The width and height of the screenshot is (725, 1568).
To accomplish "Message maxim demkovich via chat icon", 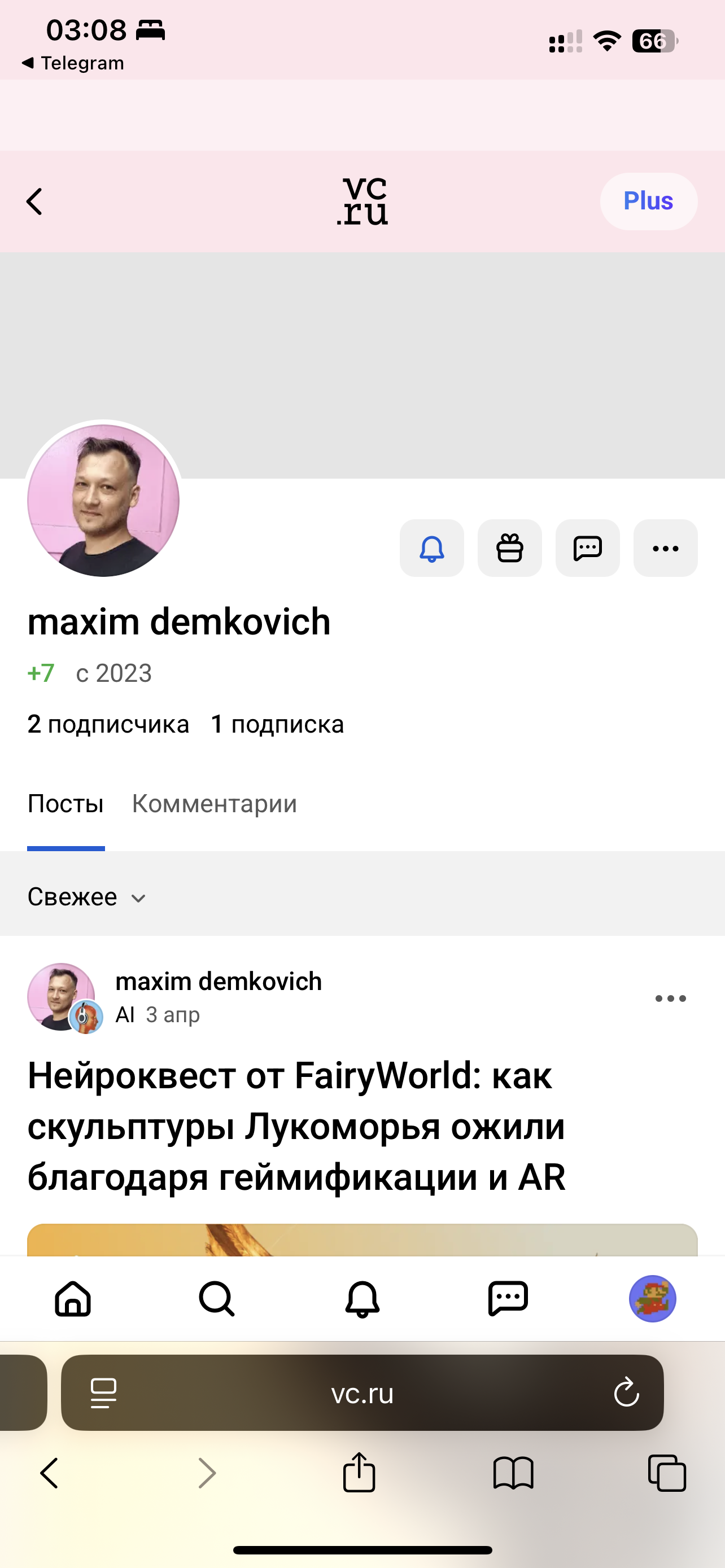I will [x=587, y=548].
